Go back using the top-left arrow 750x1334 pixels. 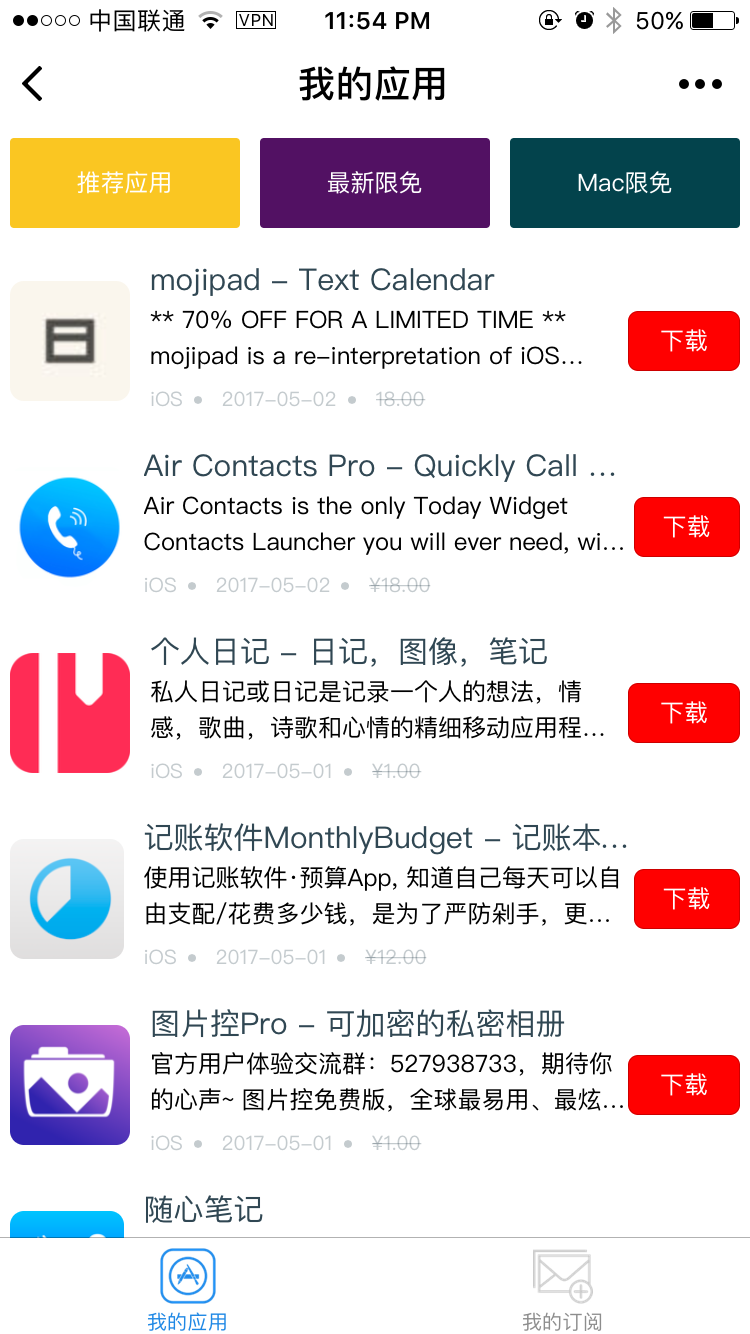tap(33, 84)
